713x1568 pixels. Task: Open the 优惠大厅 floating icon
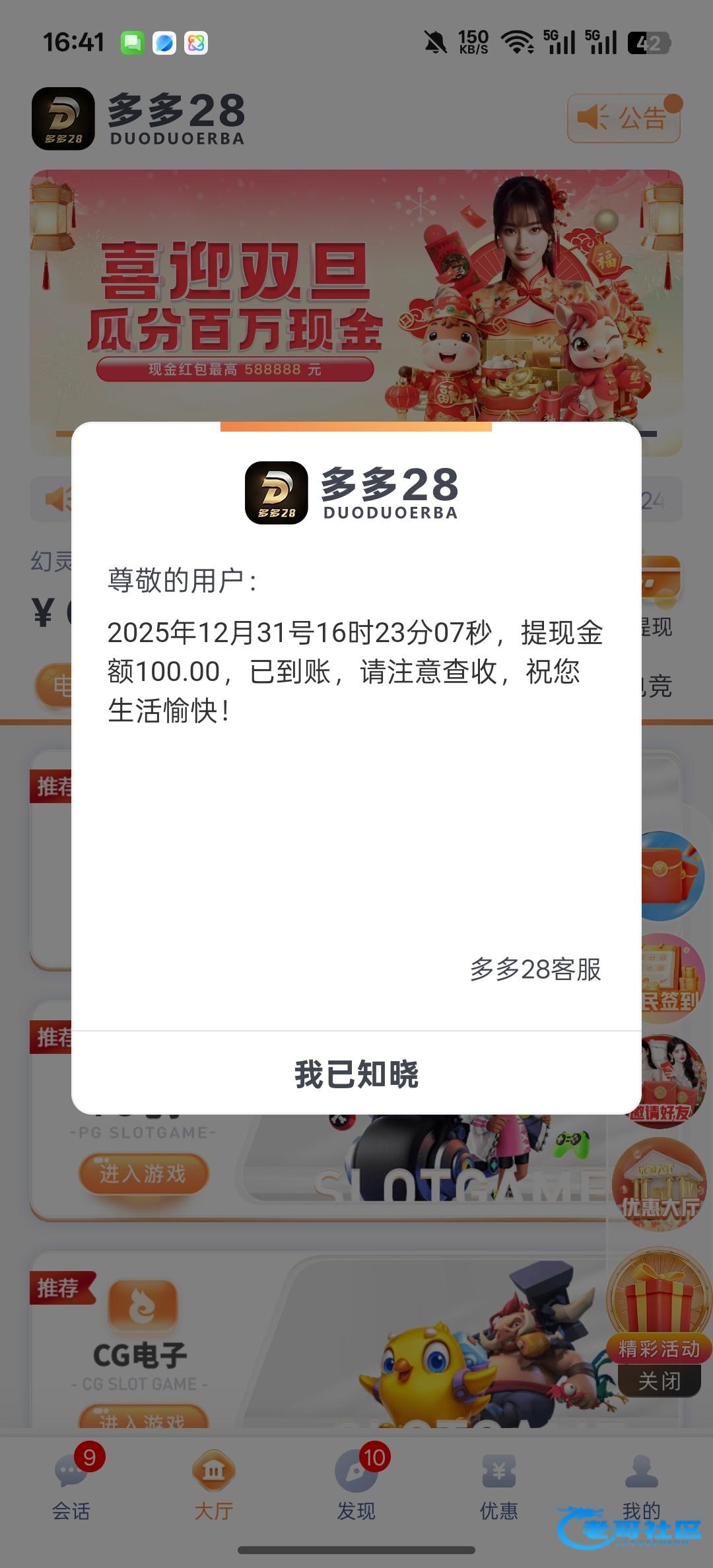[x=659, y=1185]
